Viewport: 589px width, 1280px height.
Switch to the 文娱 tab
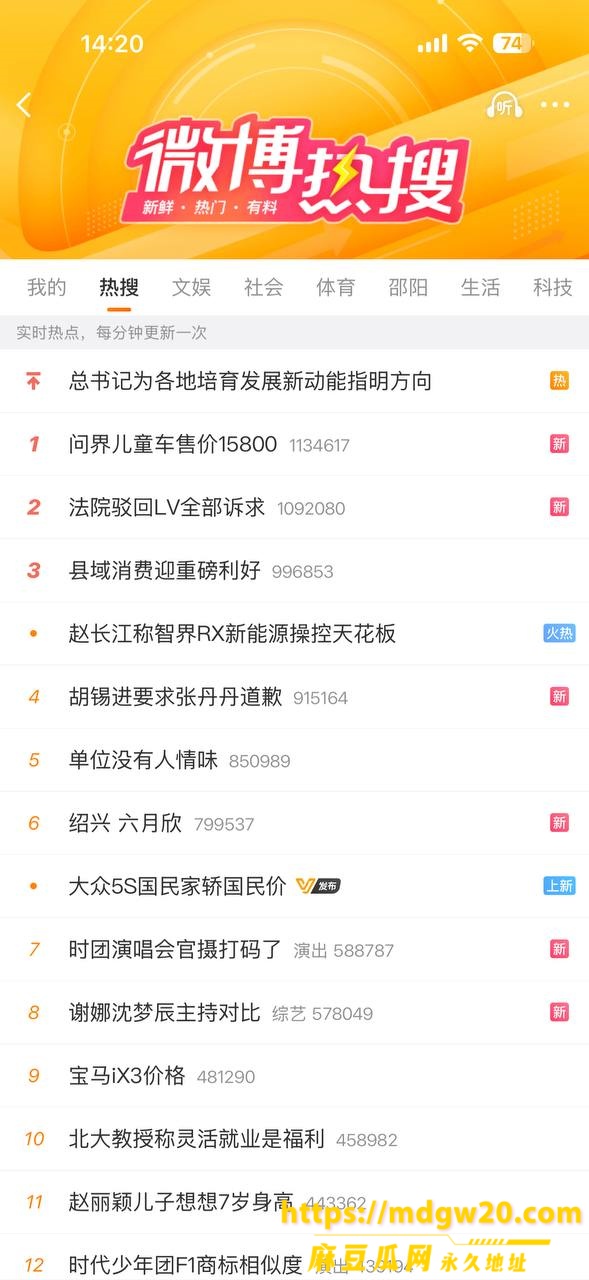(191, 288)
